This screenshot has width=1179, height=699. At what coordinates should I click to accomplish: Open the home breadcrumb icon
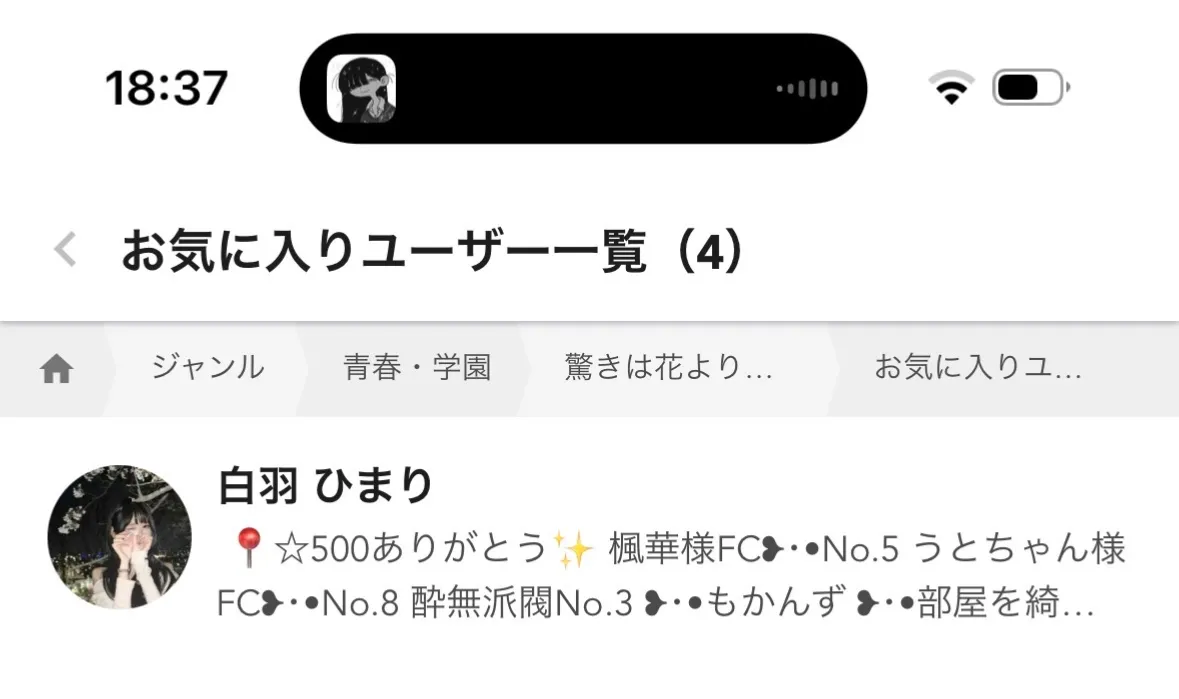coord(57,370)
